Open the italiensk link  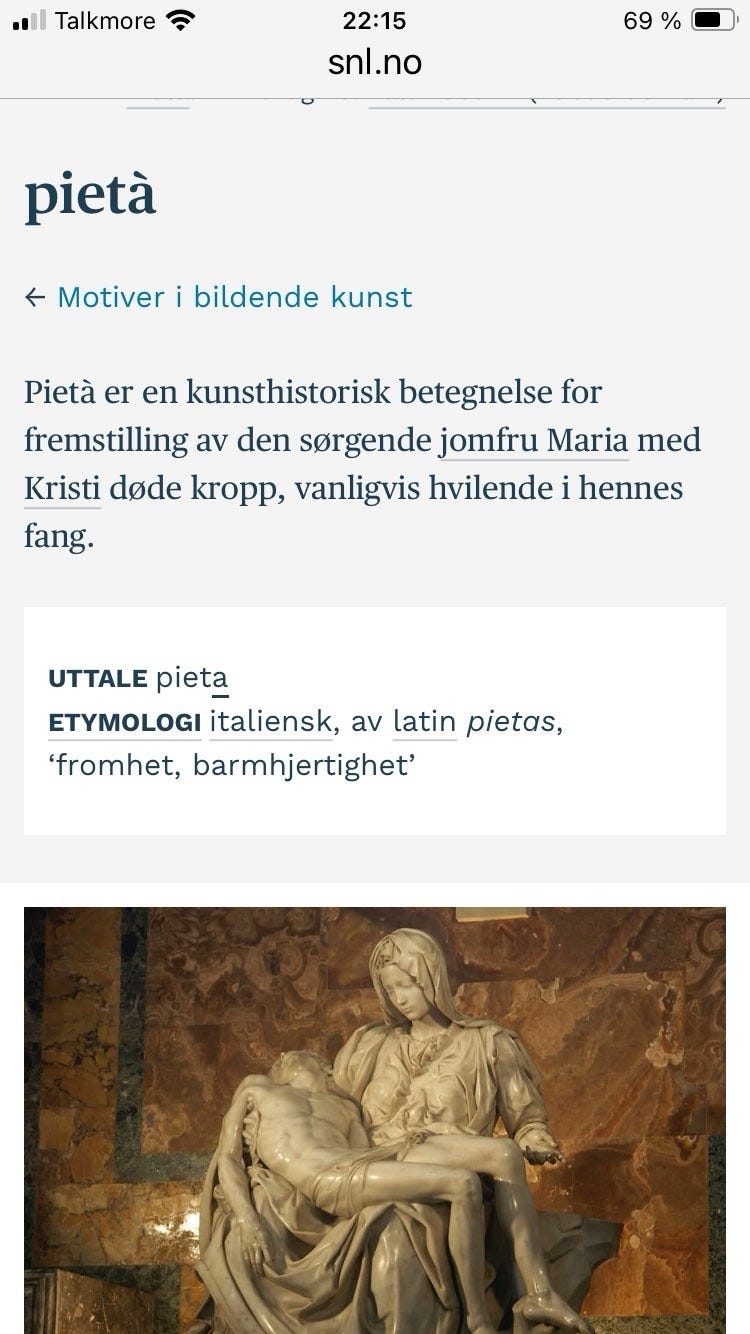coord(270,721)
